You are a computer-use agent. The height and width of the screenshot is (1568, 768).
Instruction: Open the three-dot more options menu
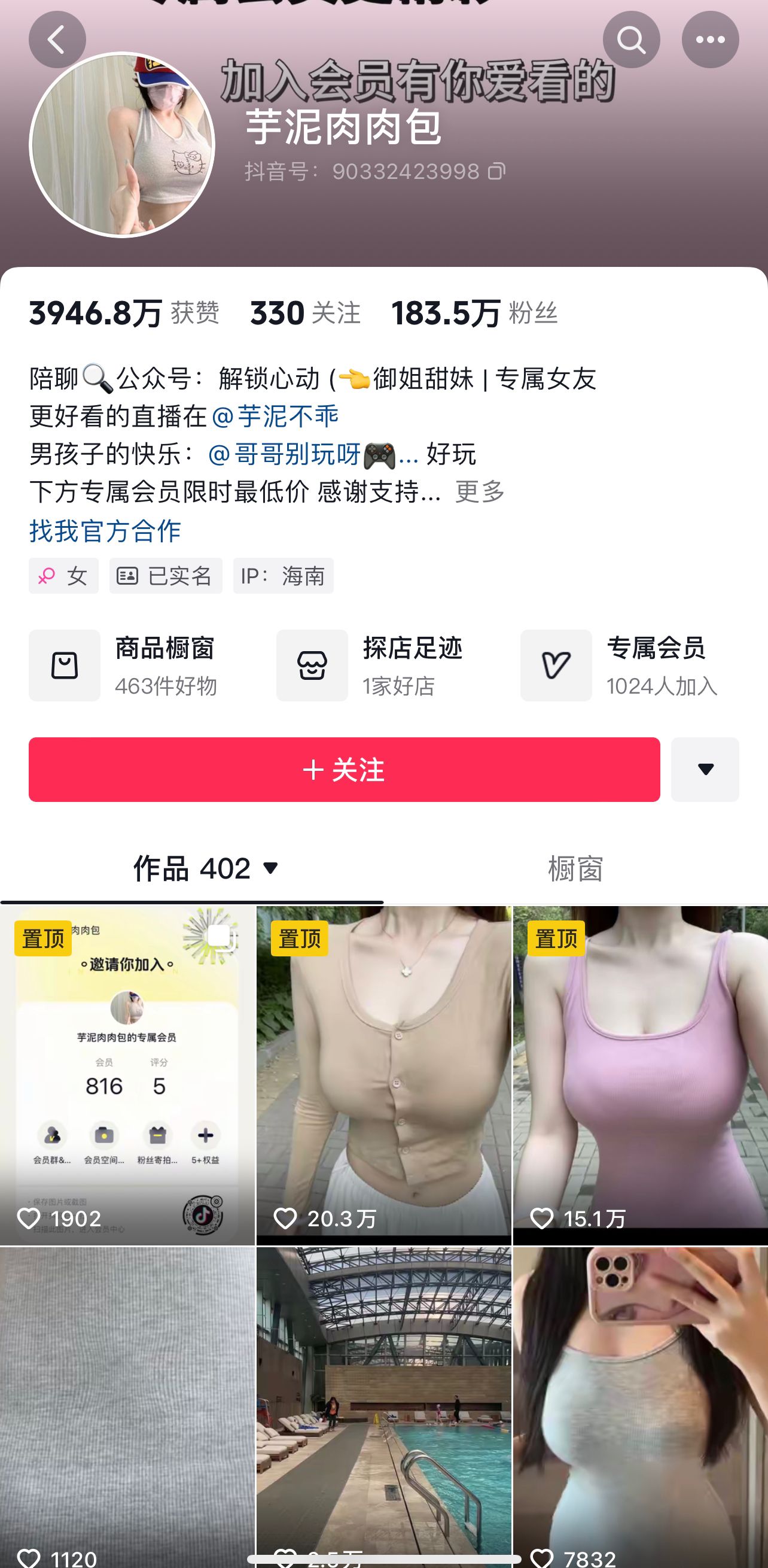[710, 39]
